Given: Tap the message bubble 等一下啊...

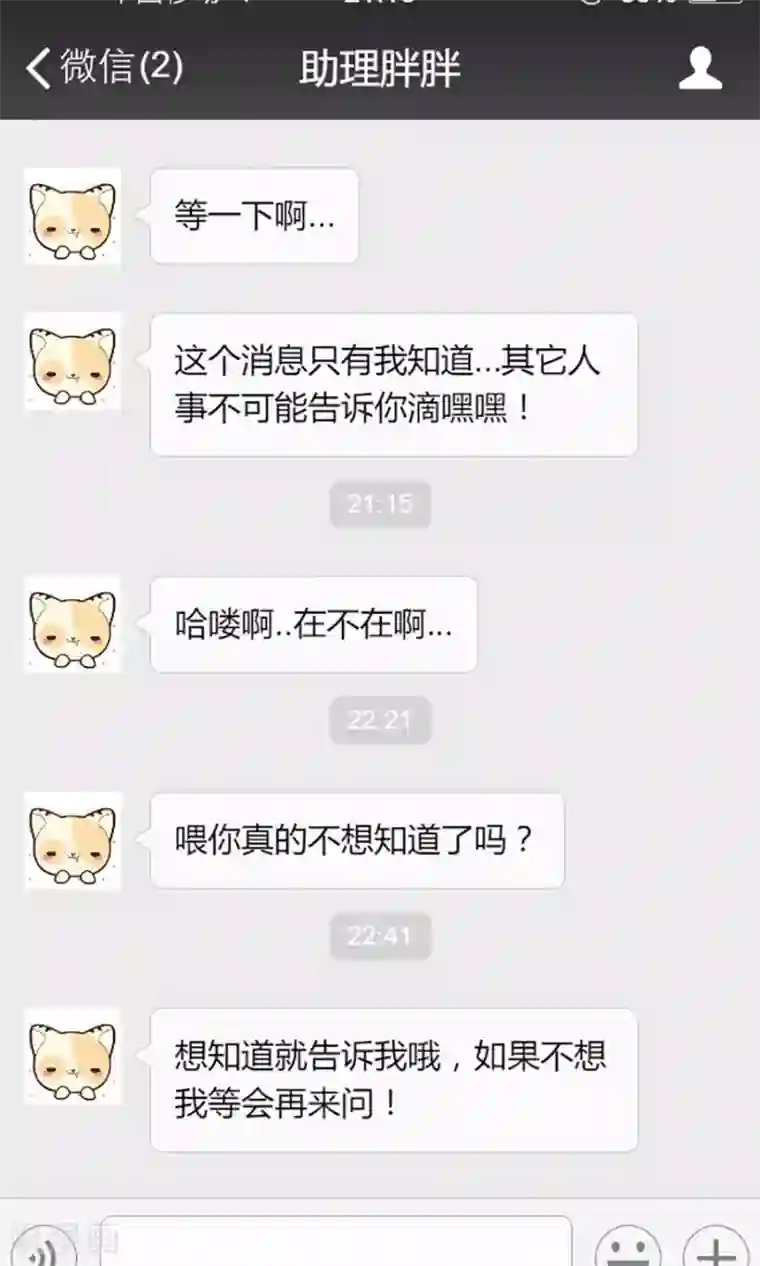Looking at the screenshot, I should pyautogui.click(x=255, y=215).
